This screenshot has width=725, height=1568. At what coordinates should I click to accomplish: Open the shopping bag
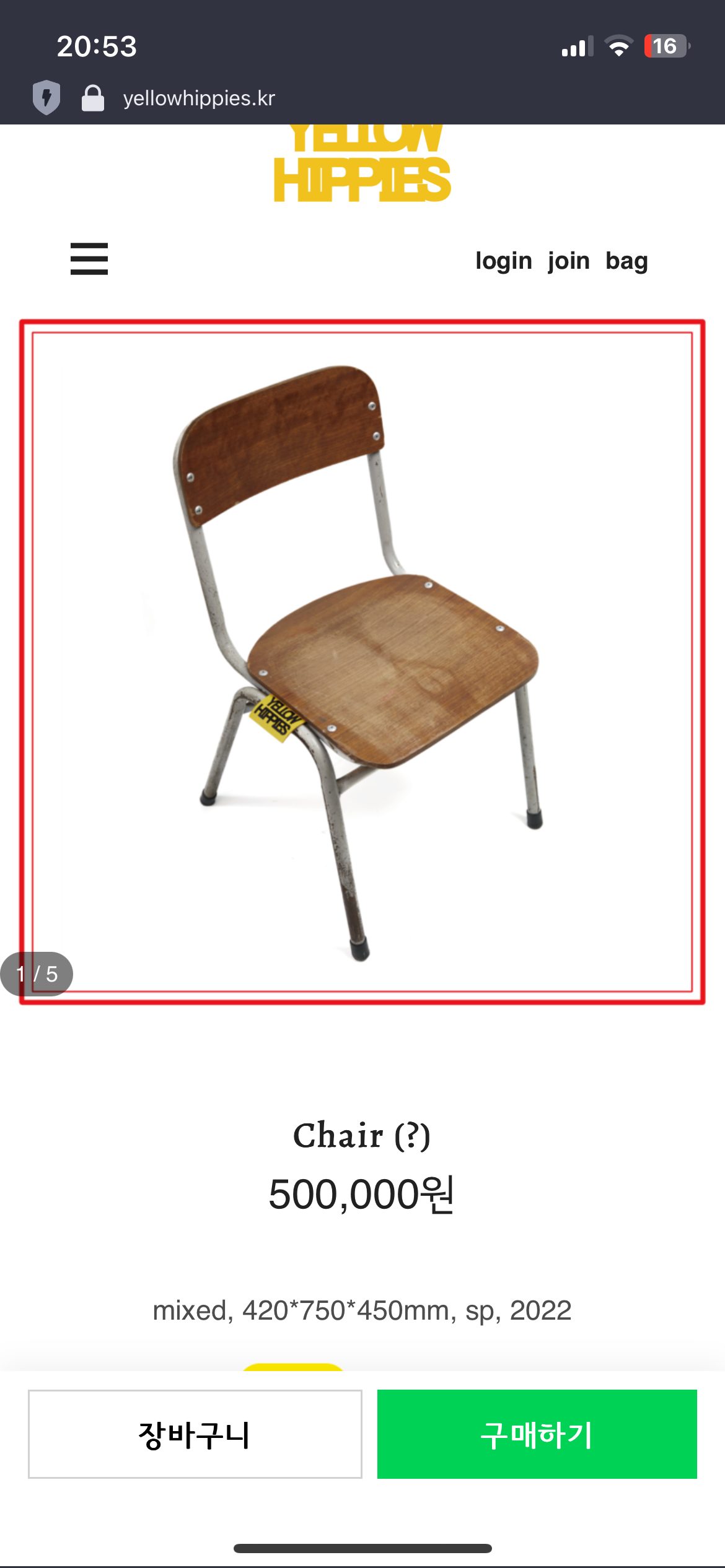(626, 261)
